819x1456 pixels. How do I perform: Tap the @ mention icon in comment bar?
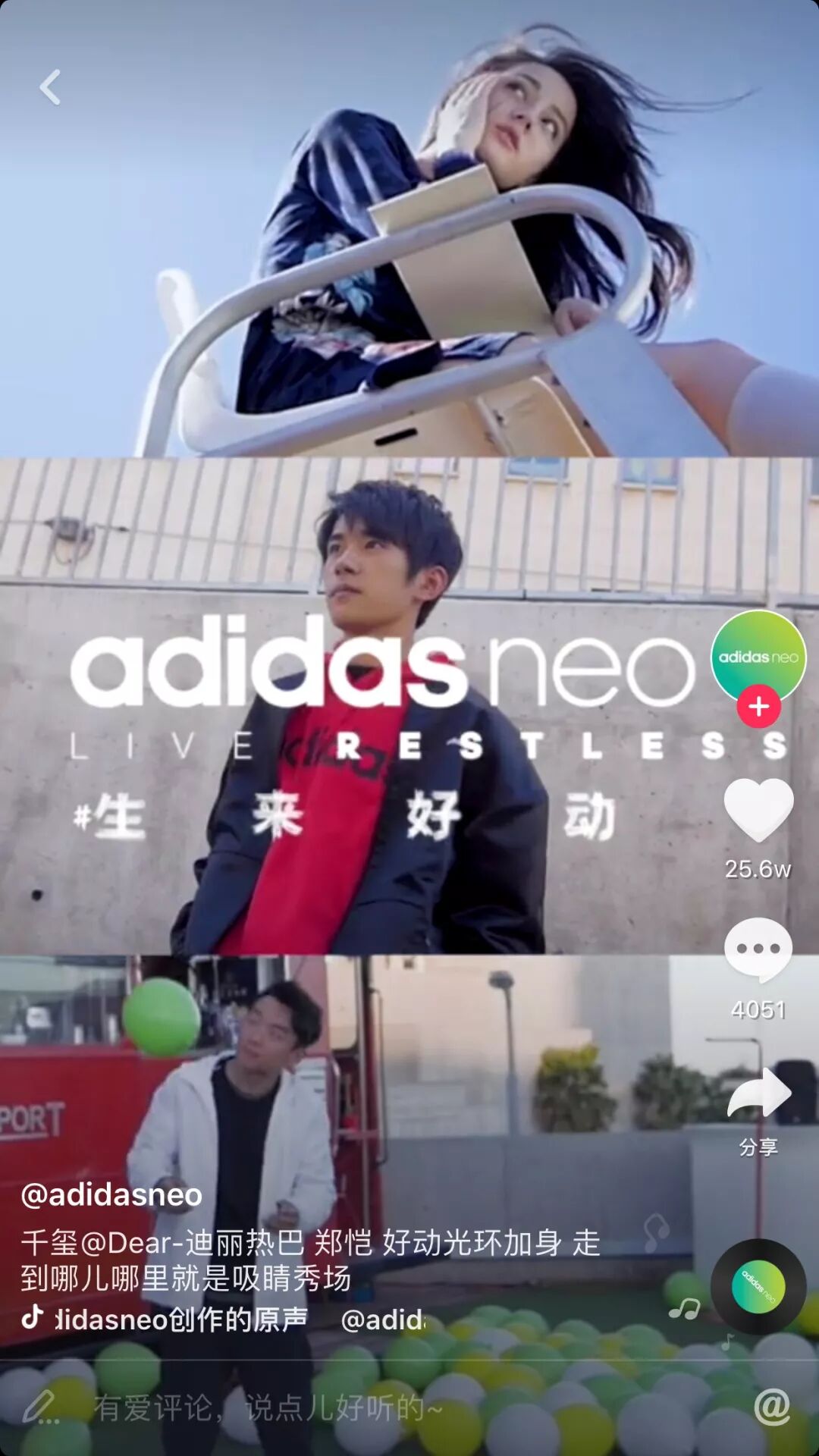coord(772,1407)
